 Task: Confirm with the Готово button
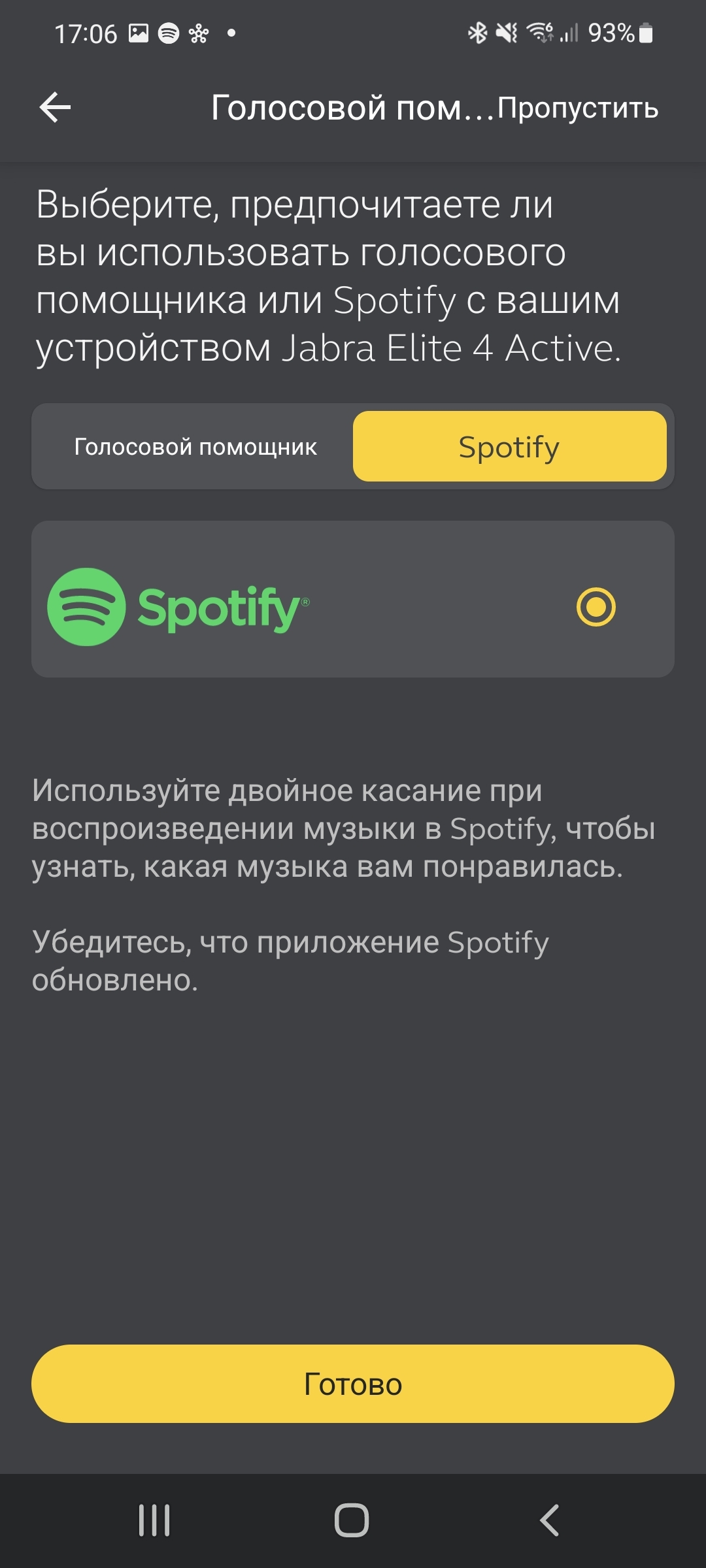[x=353, y=1384]
